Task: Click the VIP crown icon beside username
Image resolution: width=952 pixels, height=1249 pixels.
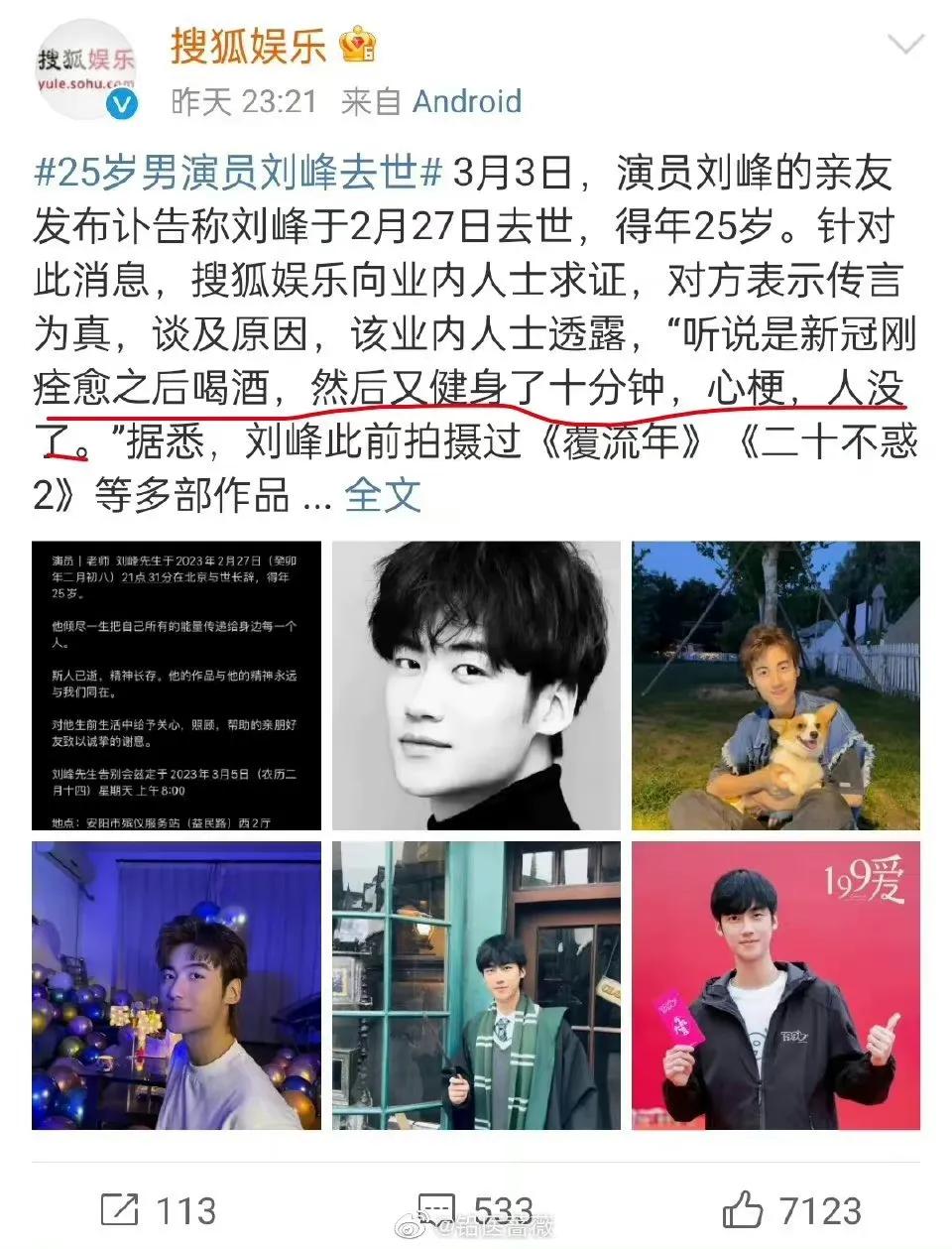Action: pyautogui.click(x=357, y=45)
